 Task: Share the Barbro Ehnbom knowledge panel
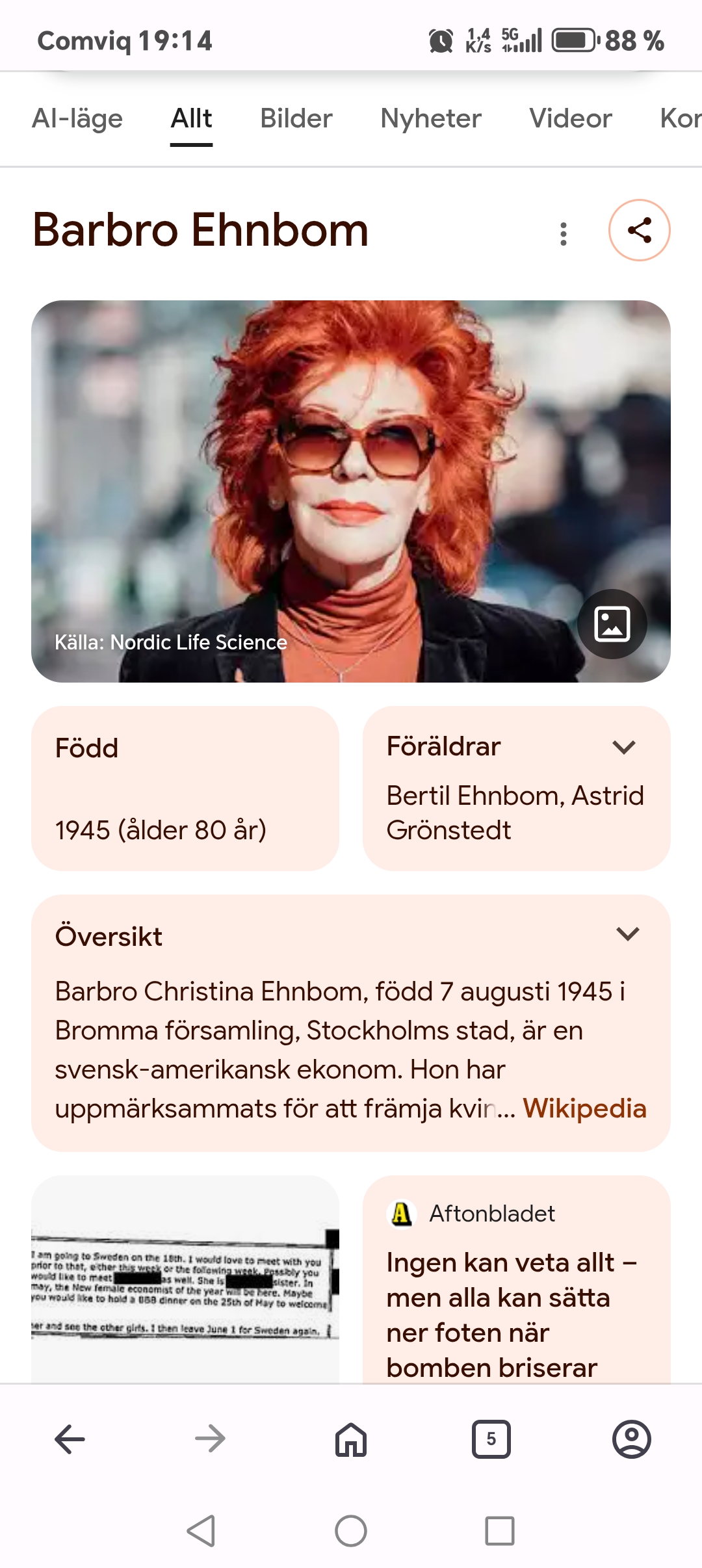[x=639, y=230]
